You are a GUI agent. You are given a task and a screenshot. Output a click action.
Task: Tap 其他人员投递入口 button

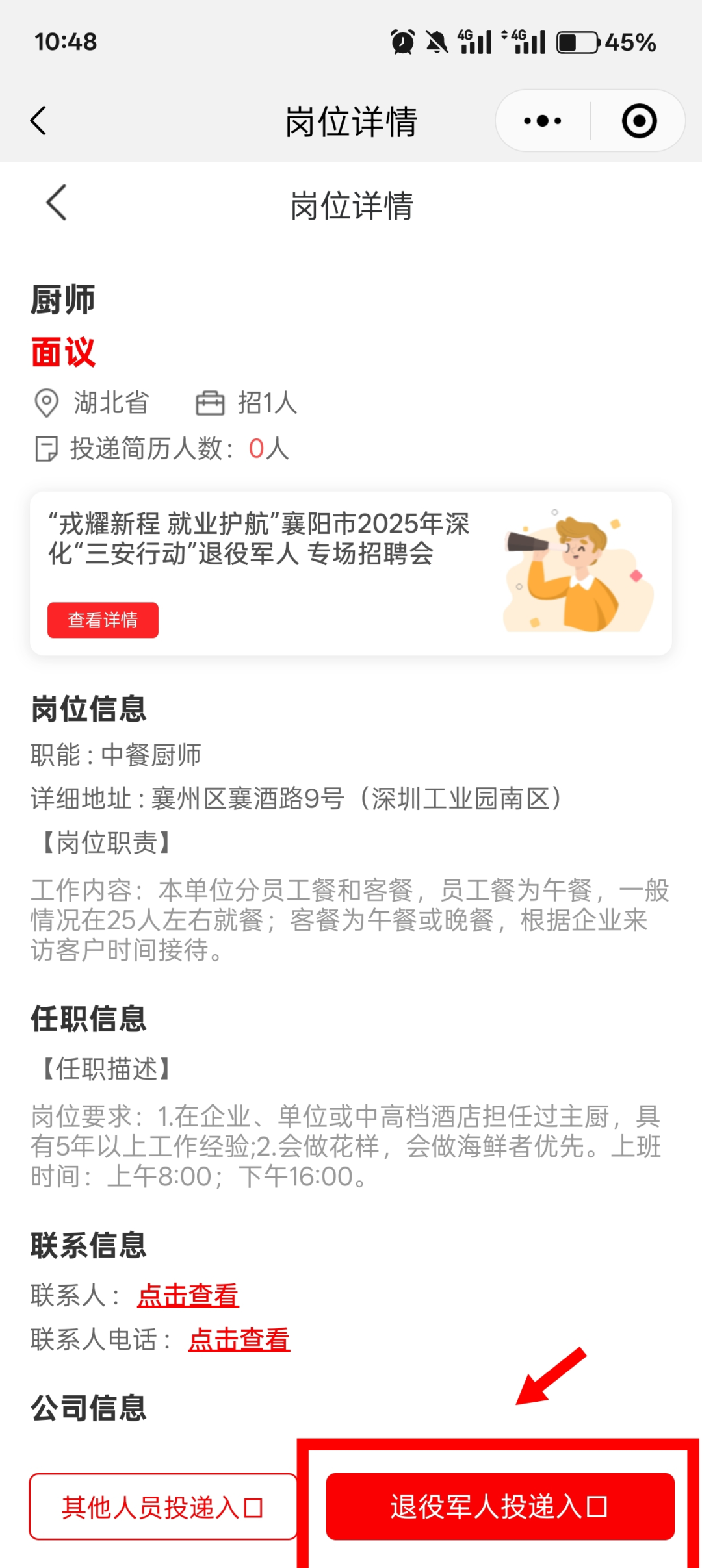pos(162,1506)
